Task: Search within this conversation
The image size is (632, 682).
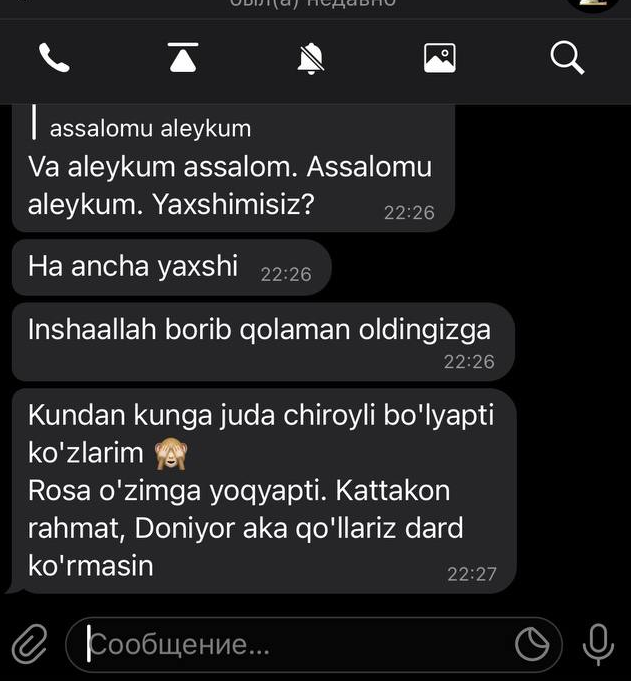Action: coord(567,59)
